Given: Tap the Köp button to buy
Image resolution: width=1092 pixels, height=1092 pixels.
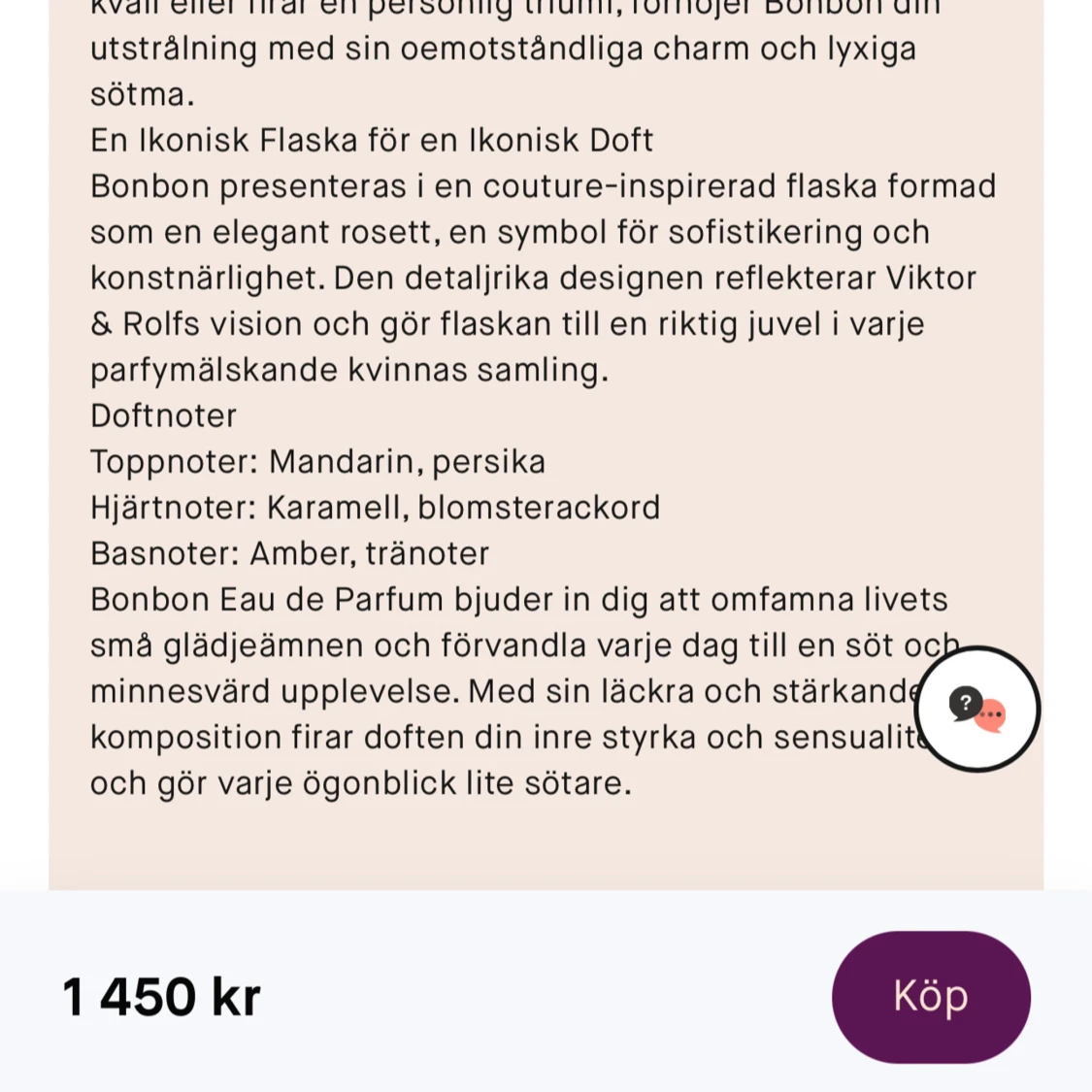Looking at the screenshot, I should click(930, 997).
